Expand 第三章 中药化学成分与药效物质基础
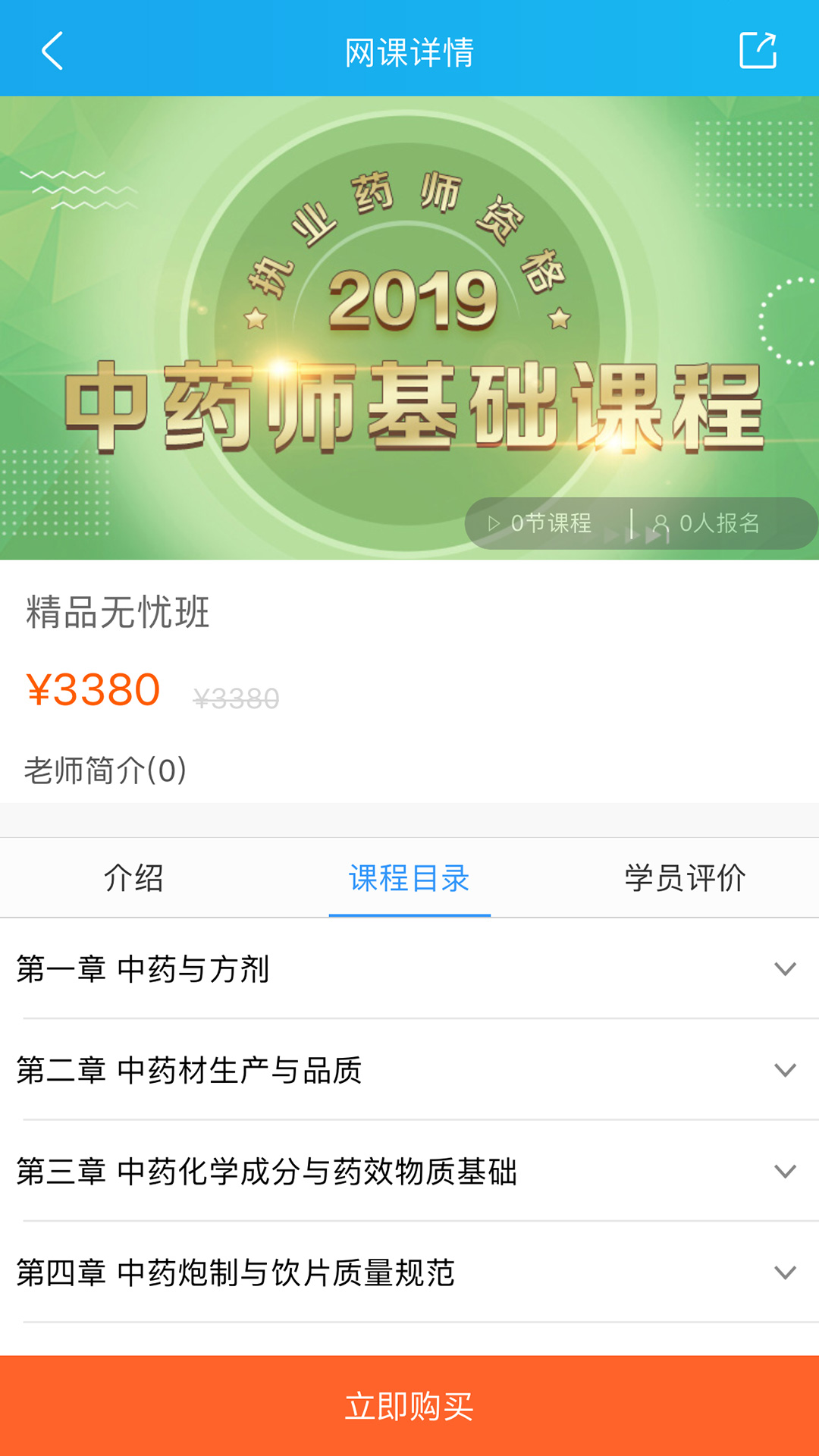The height and width of the screenshot is (1456, 819). (x=409, y=1171)
